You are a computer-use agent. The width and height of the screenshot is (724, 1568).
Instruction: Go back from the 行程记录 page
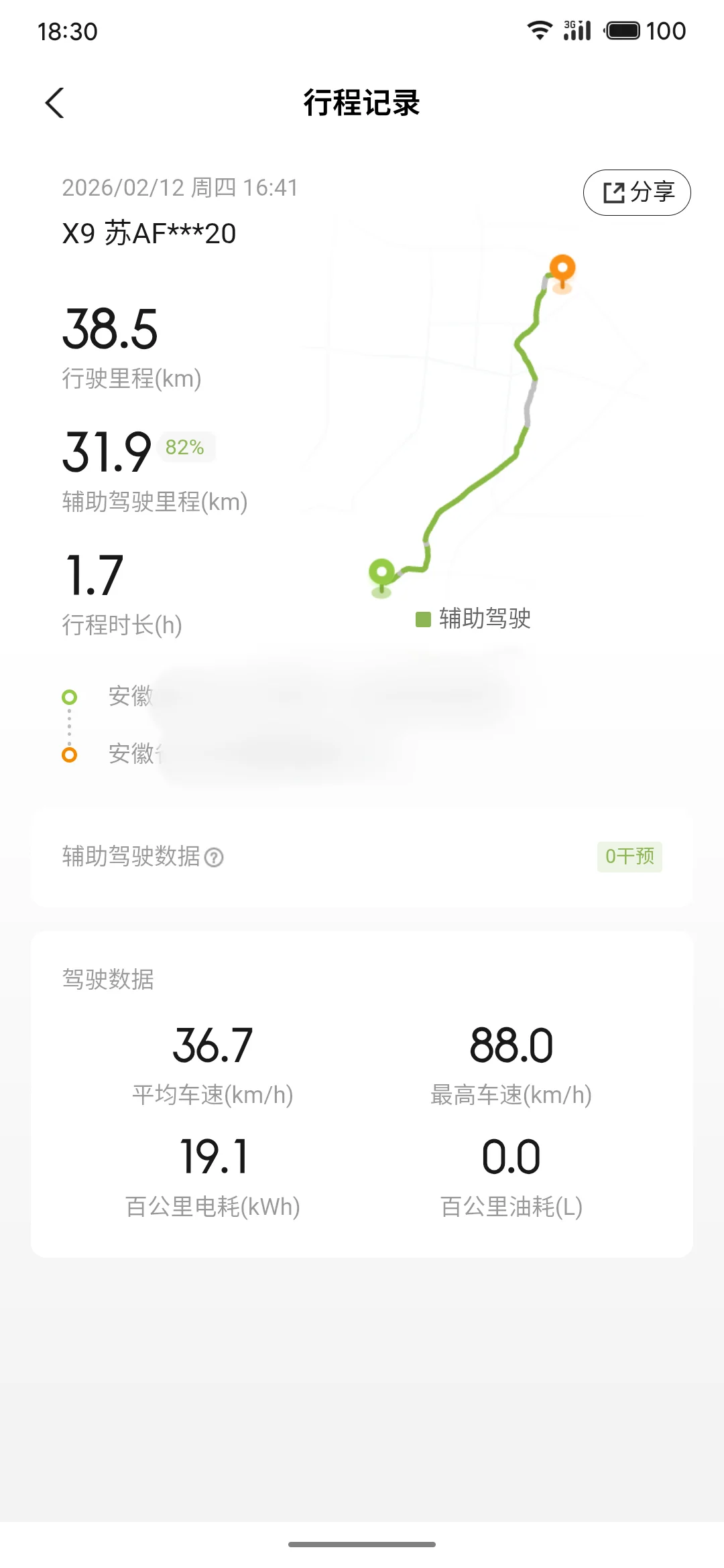pos(55,103)
